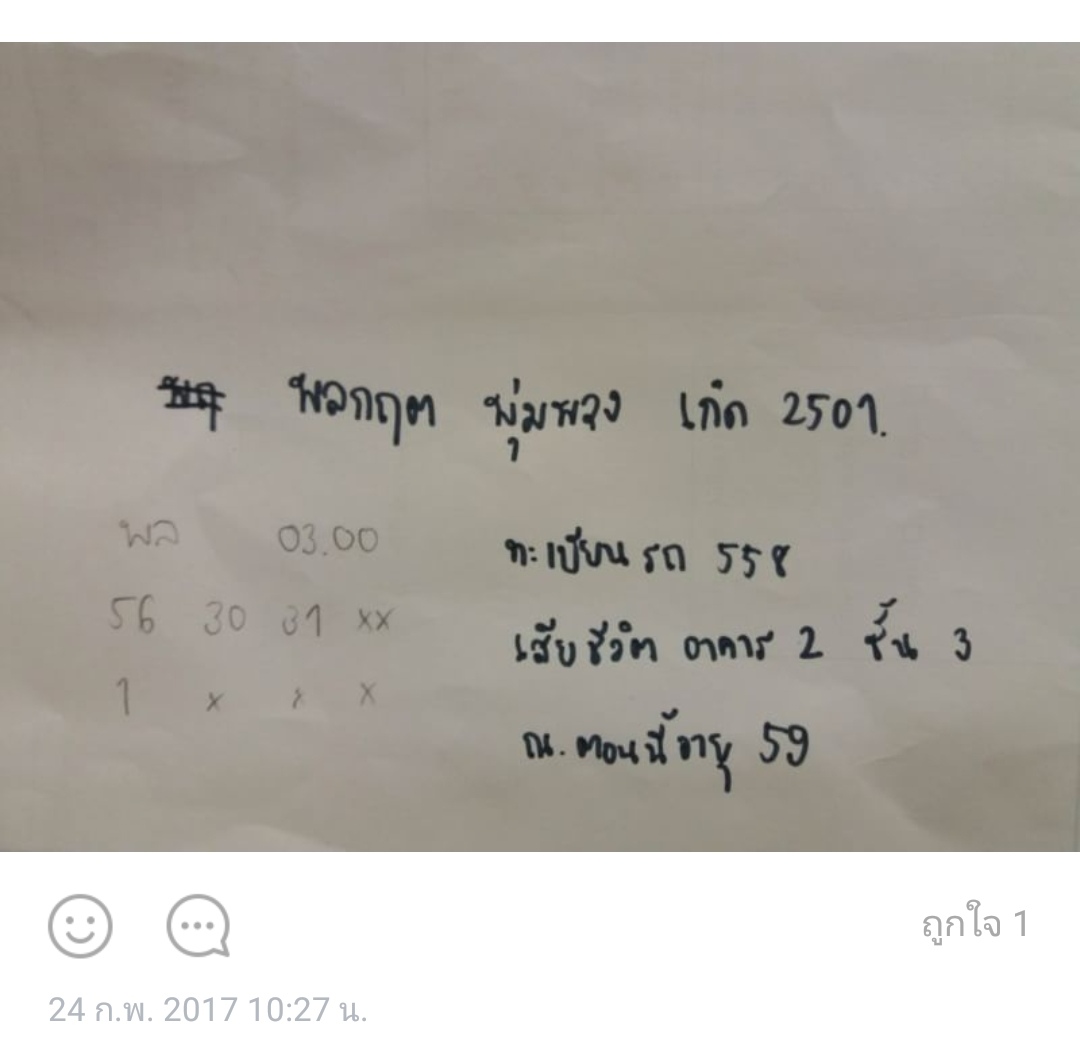1080x1063 pixels.
Task: Like the post with the smiley icon
Action: point(80,926)
